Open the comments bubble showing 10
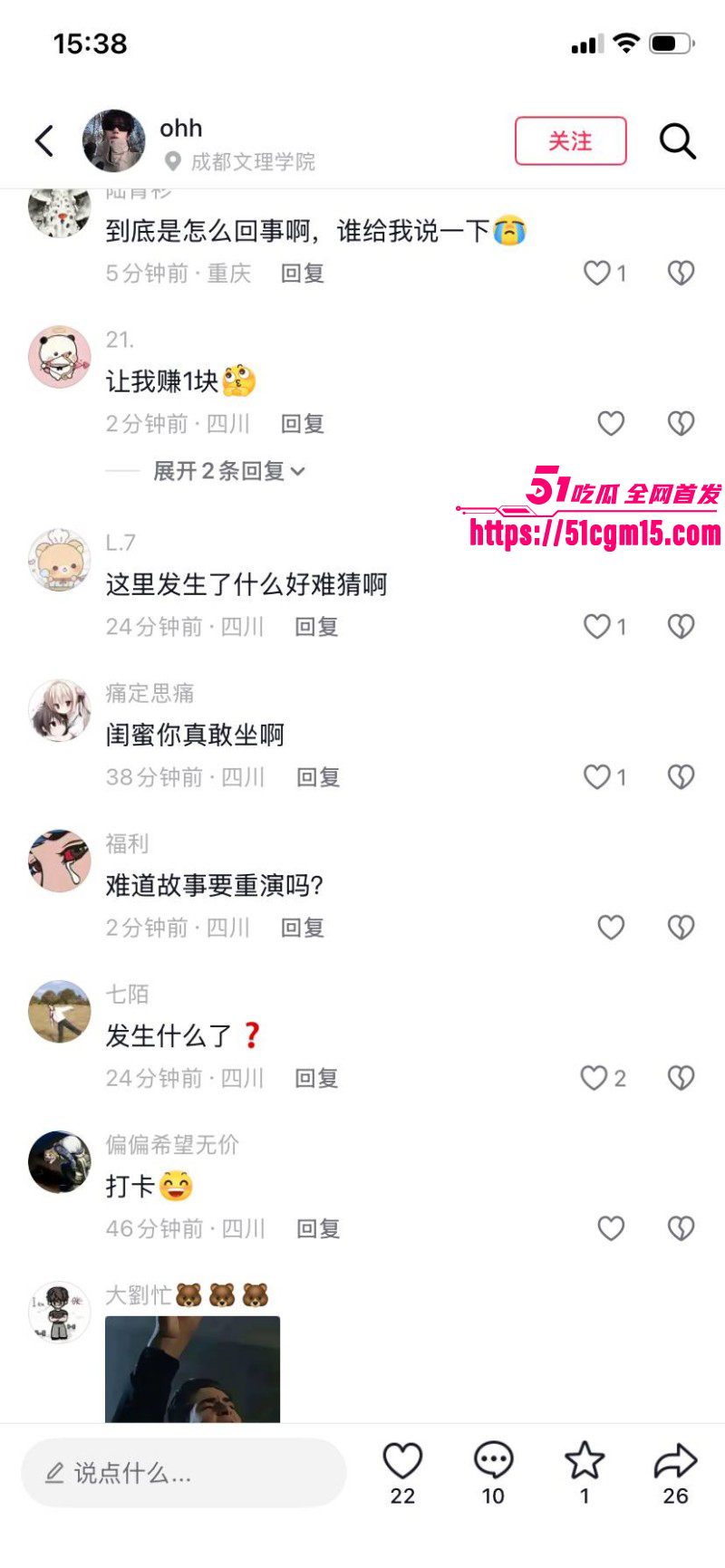 point(493,1462)
